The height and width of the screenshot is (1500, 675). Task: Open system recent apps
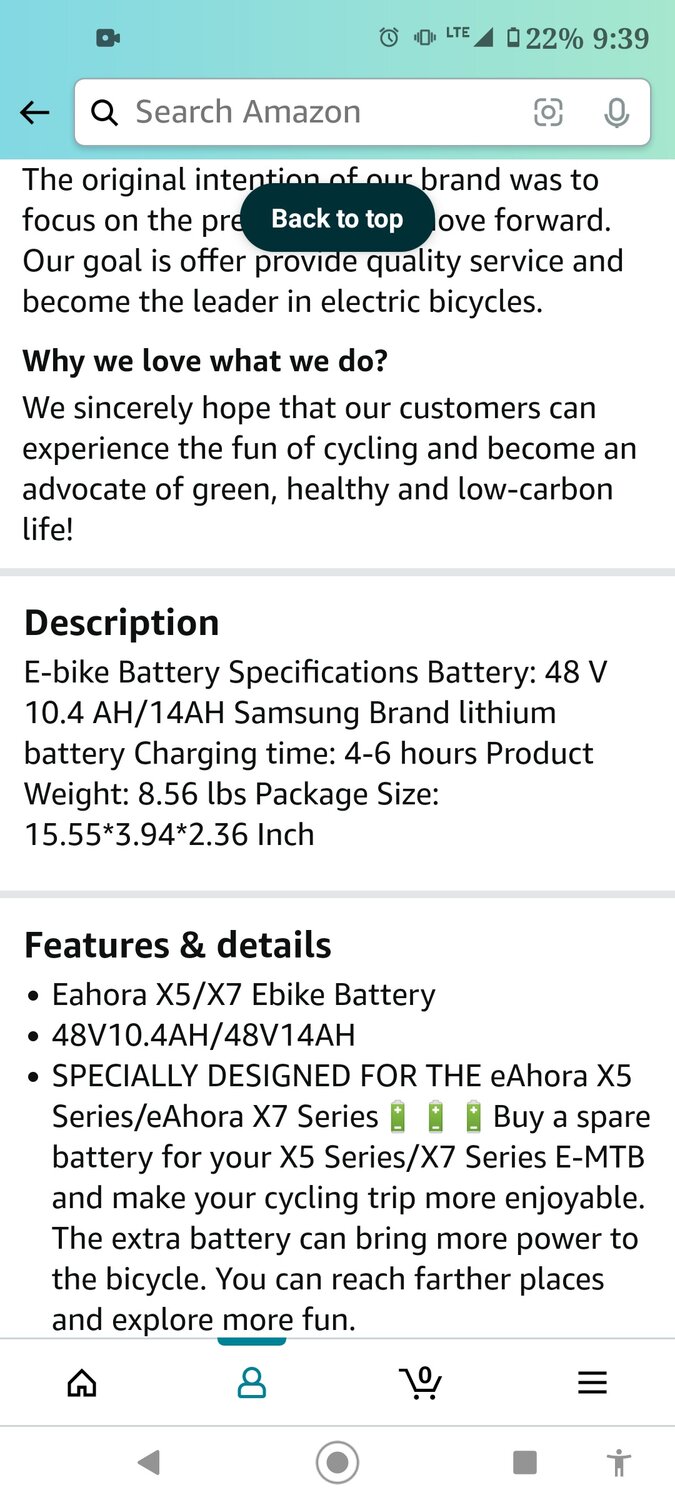click(x=525, y=1463)
